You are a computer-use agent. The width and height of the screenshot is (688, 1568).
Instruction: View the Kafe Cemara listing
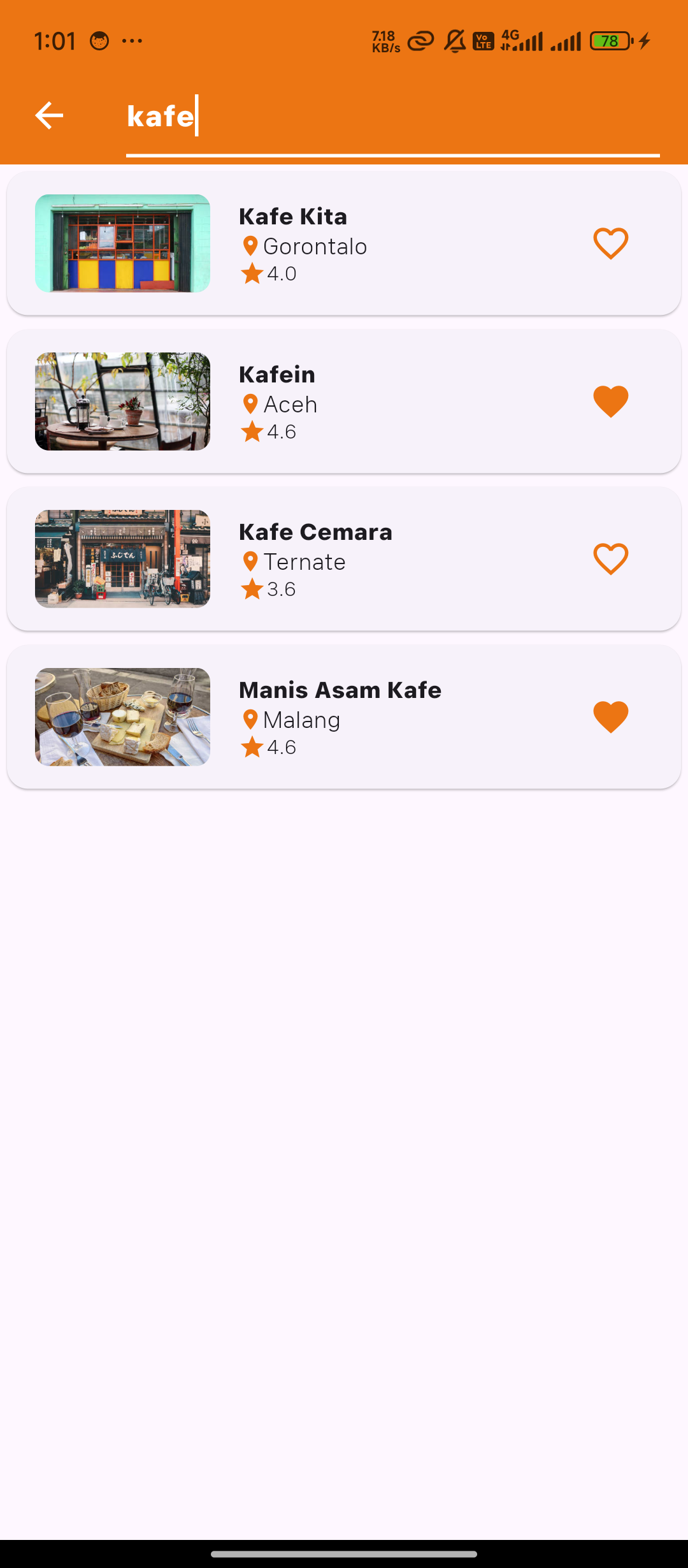[344, 559]
